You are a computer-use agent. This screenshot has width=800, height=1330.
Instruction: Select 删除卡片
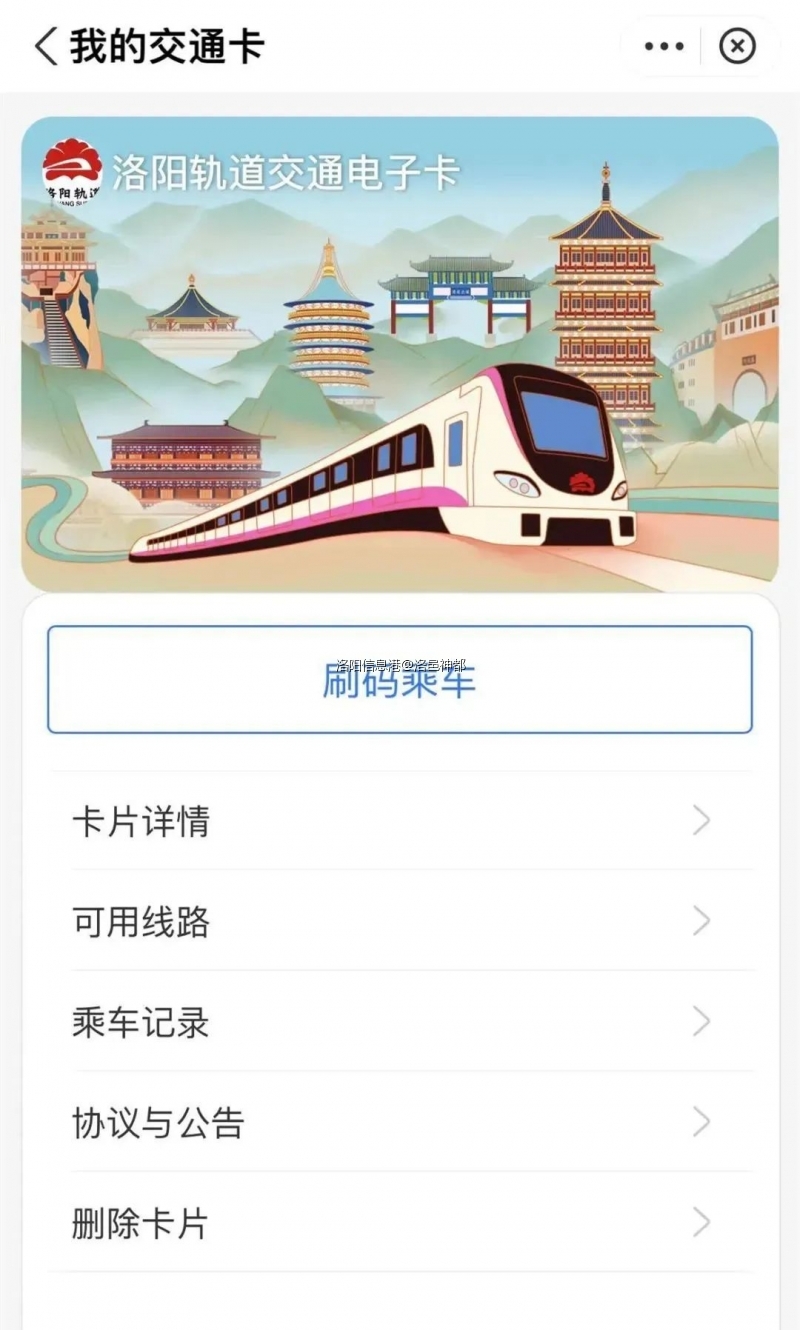[x=400, y=1223]
